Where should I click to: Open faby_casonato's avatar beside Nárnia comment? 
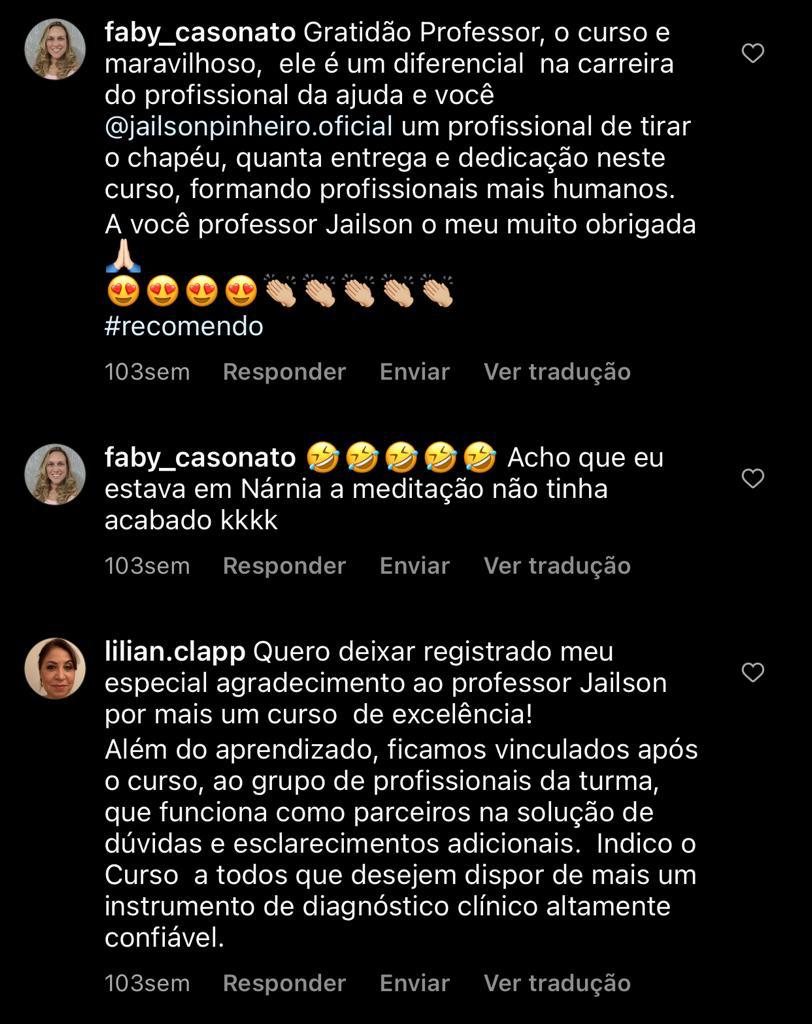(x=55, y=475)
